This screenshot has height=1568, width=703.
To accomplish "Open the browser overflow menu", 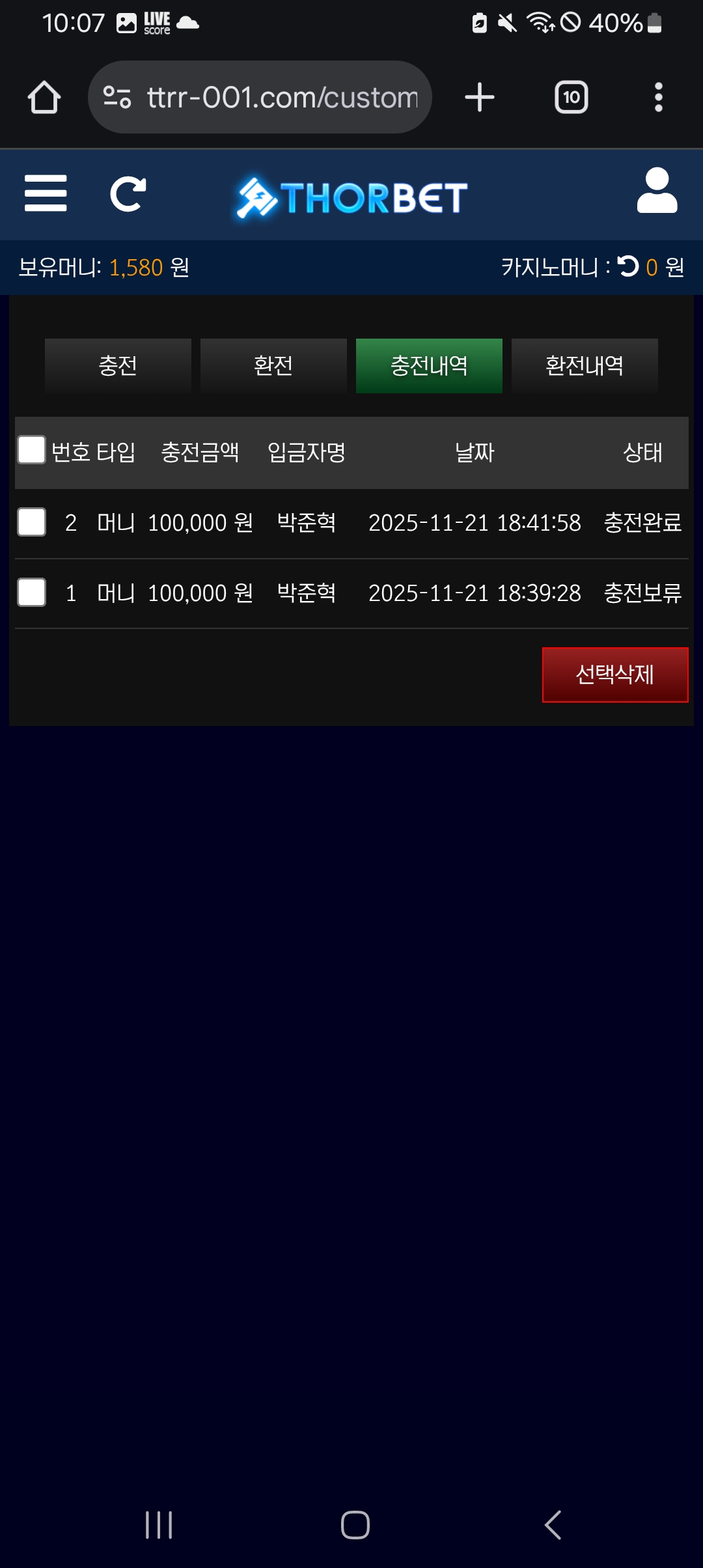I will (658, 98).
